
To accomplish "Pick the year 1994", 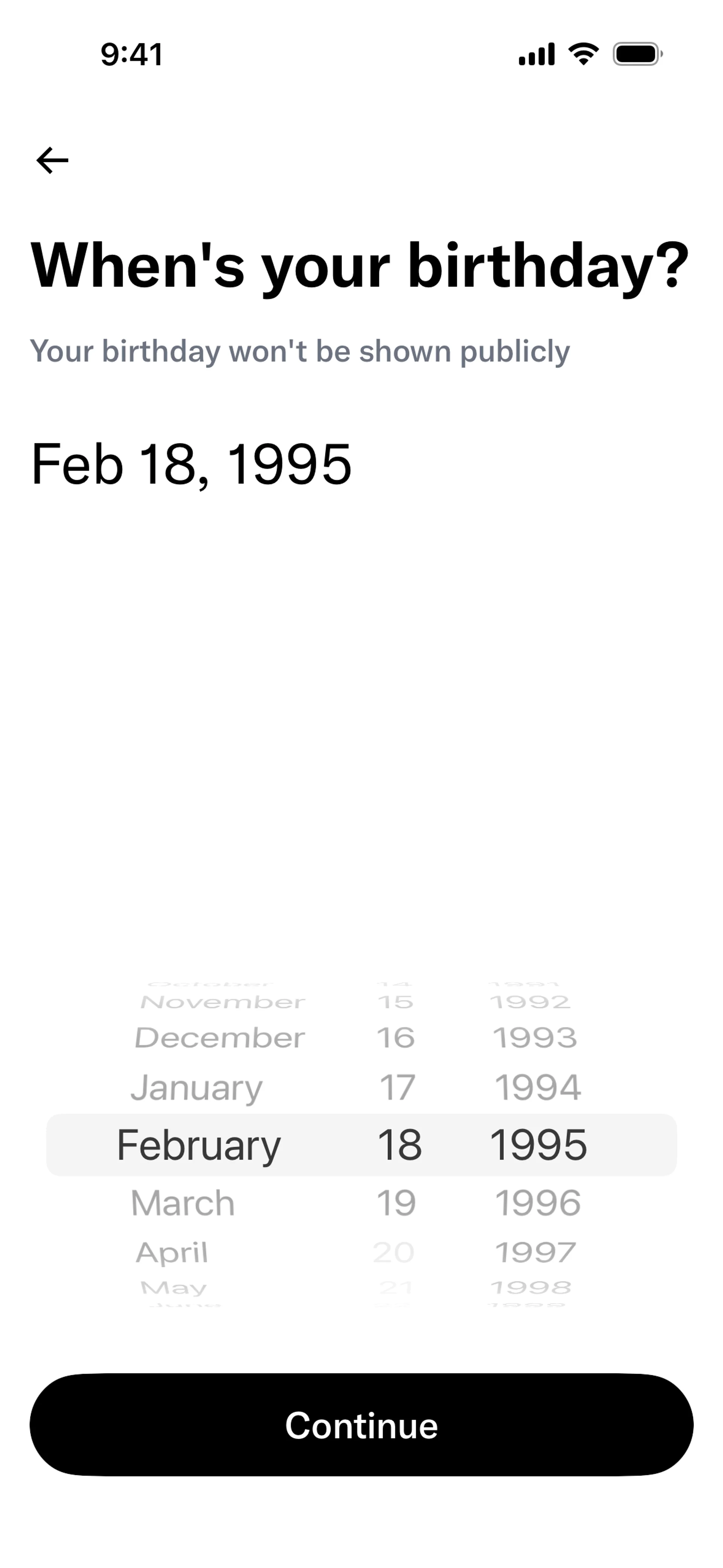I will pos(538,1088).
